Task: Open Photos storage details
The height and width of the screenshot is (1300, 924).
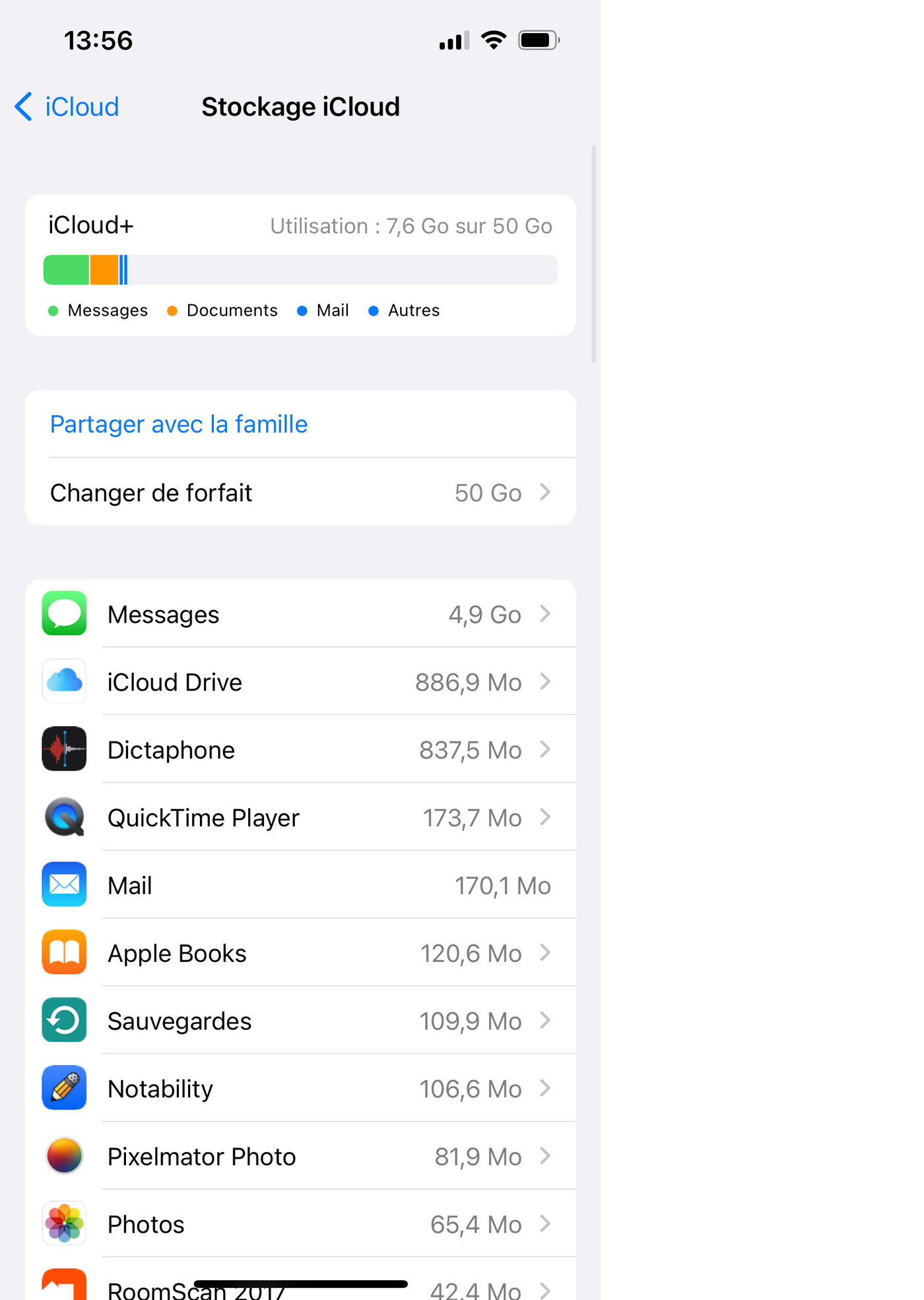Action: tap(300, 1225)
